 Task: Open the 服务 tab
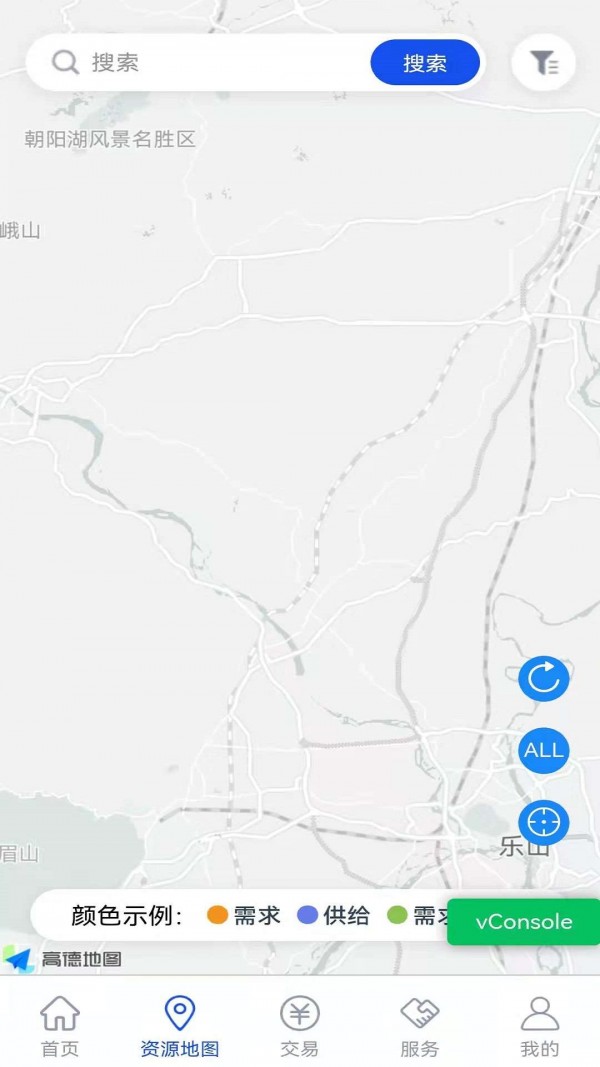coord(420,1025)
